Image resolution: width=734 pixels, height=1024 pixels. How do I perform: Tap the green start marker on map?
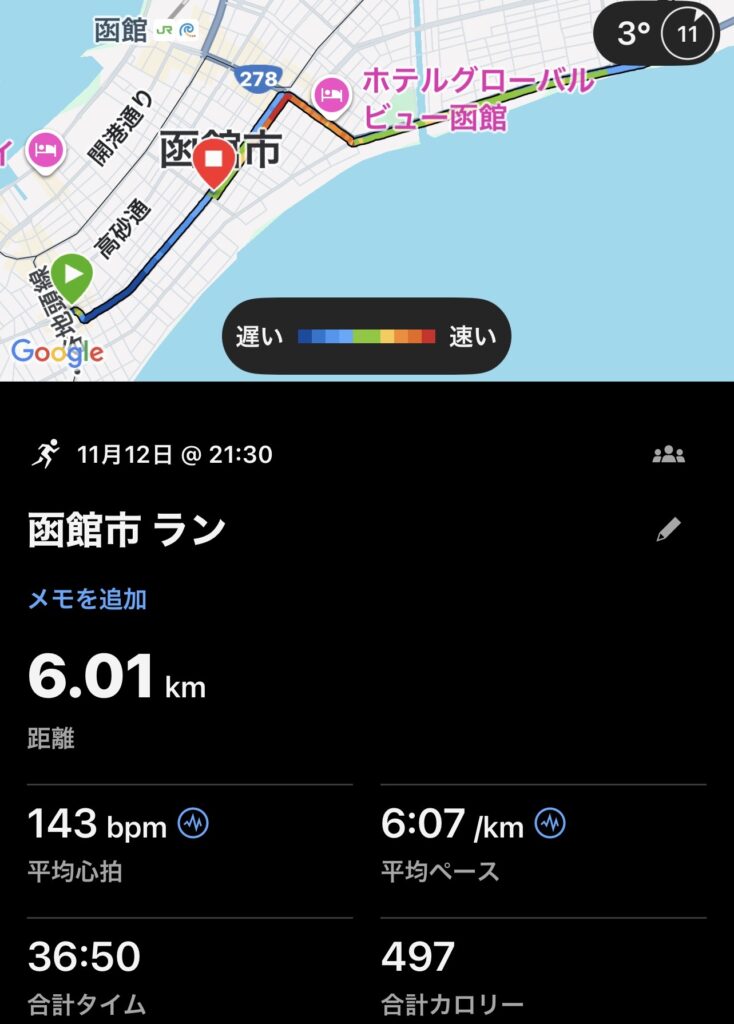pyautogui.click(x=72, y=273)
